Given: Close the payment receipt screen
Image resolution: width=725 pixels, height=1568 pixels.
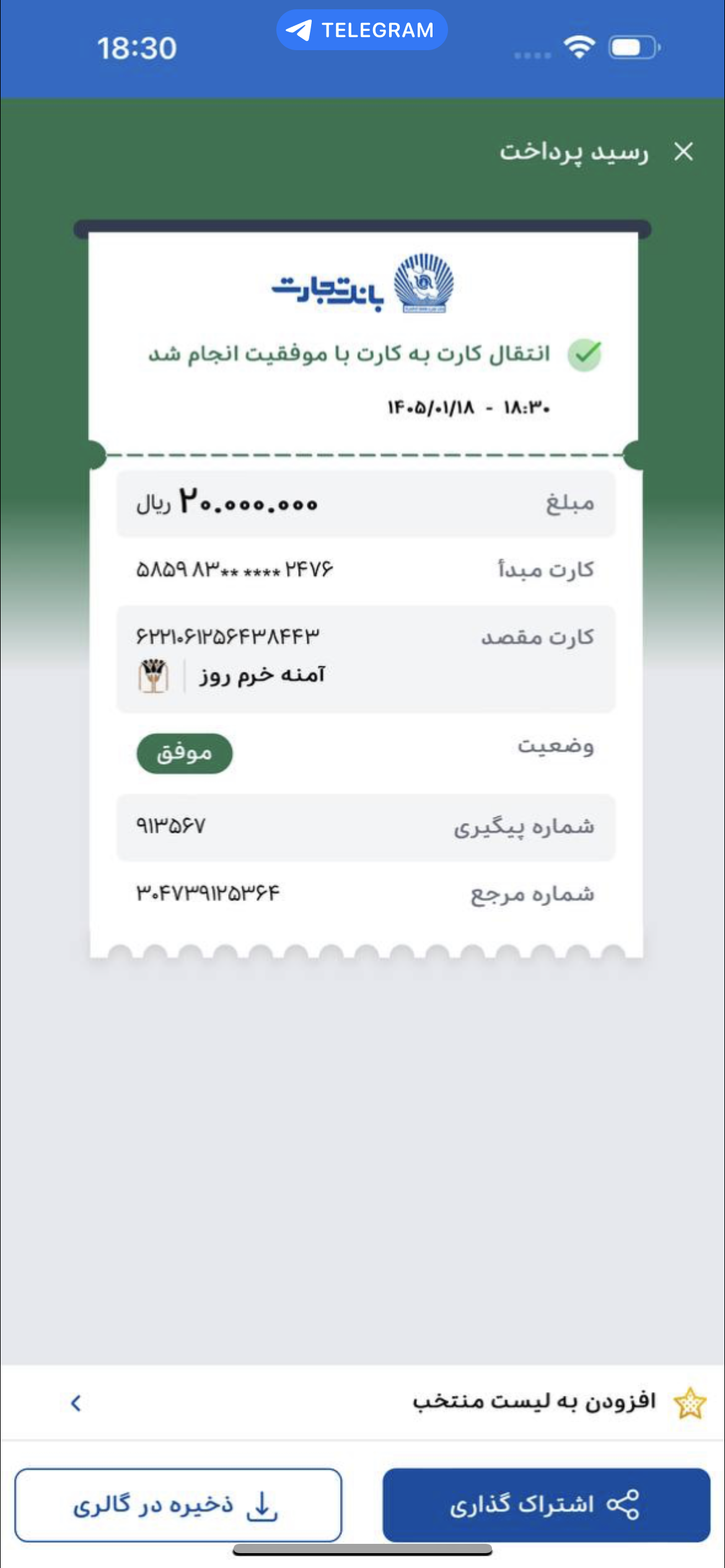Looking at the screenshot, I should click(683, 151).
